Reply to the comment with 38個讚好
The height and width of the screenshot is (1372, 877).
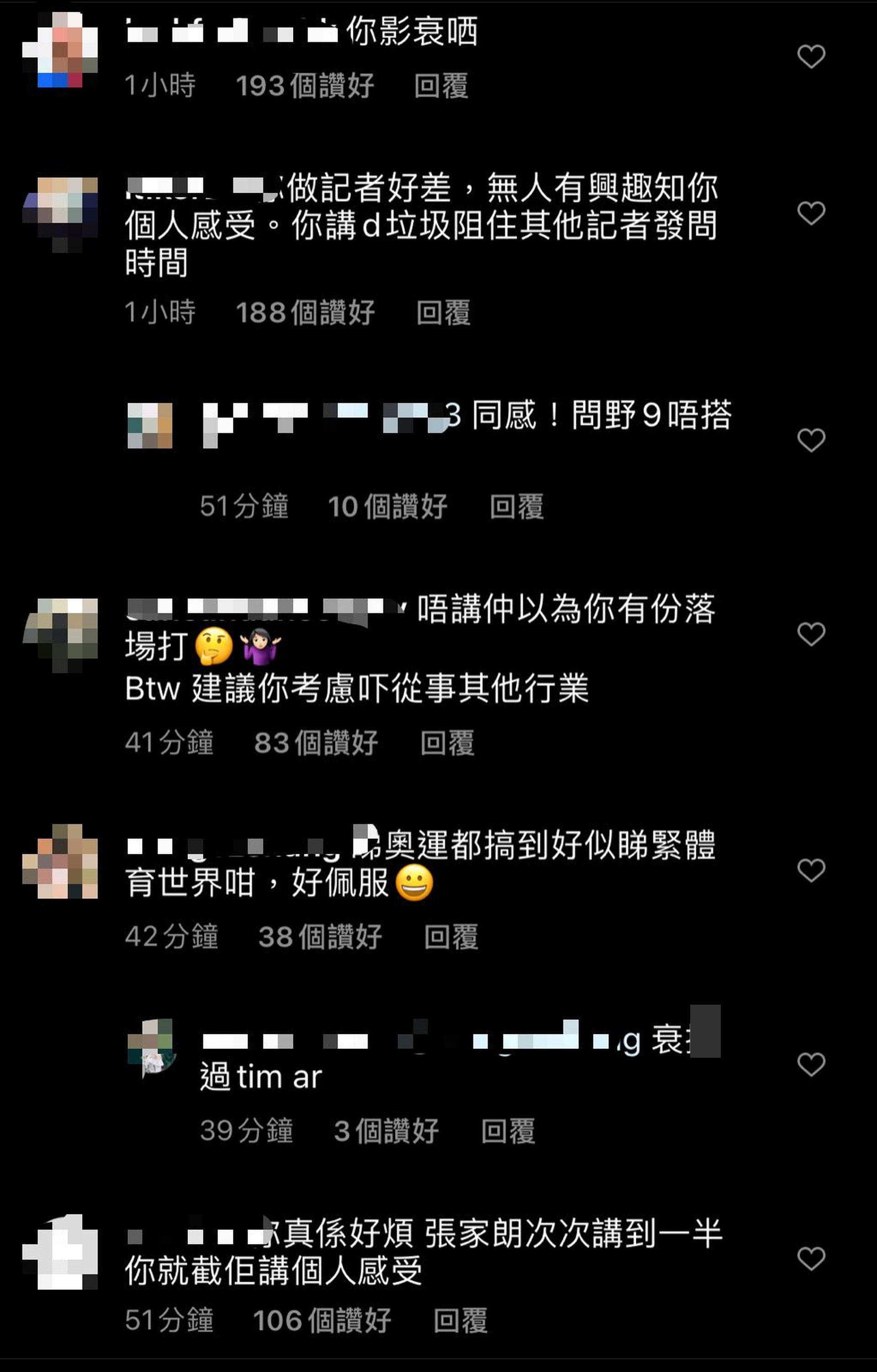450,937
